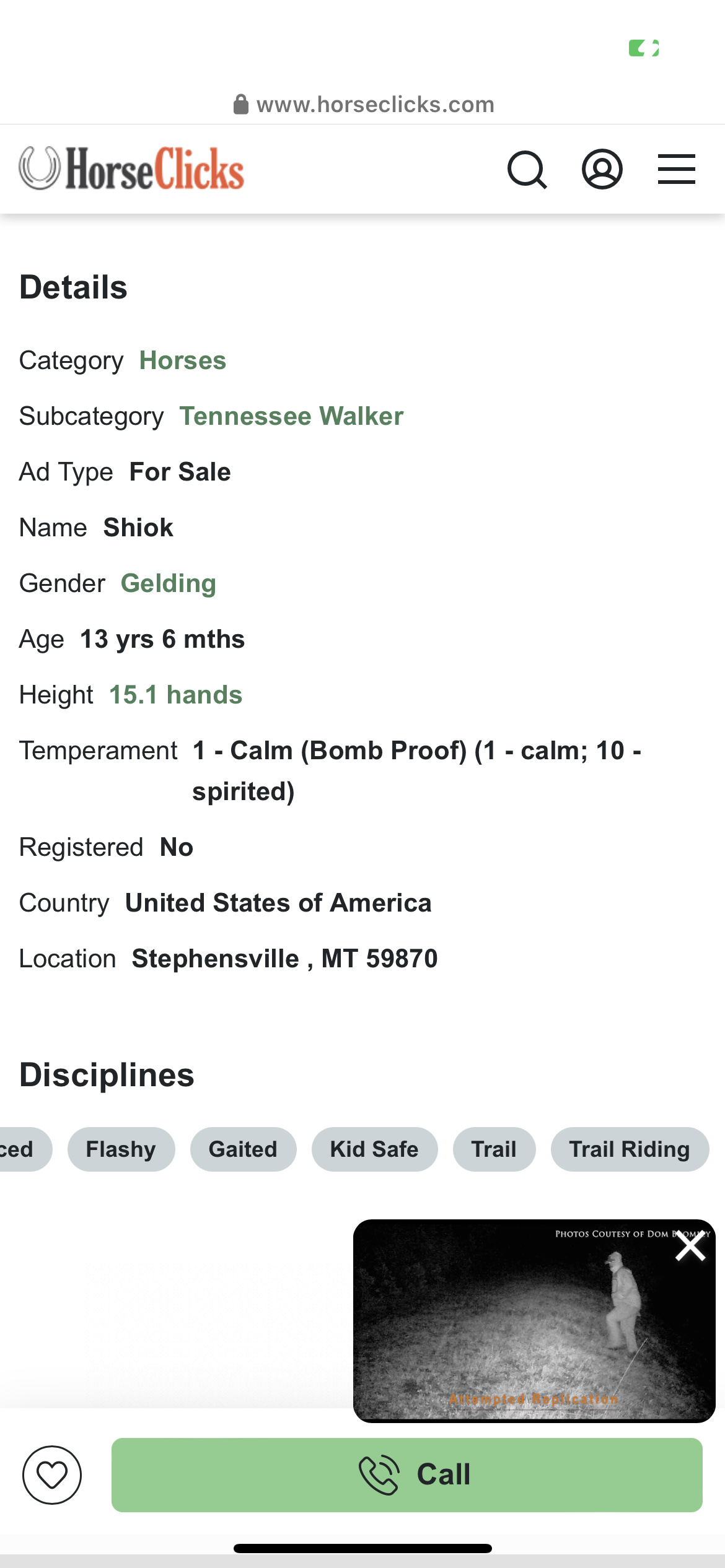Open the Tennessee Walker subcategory link
This screenshot has width=725, height=1568.
pos(291,416)
